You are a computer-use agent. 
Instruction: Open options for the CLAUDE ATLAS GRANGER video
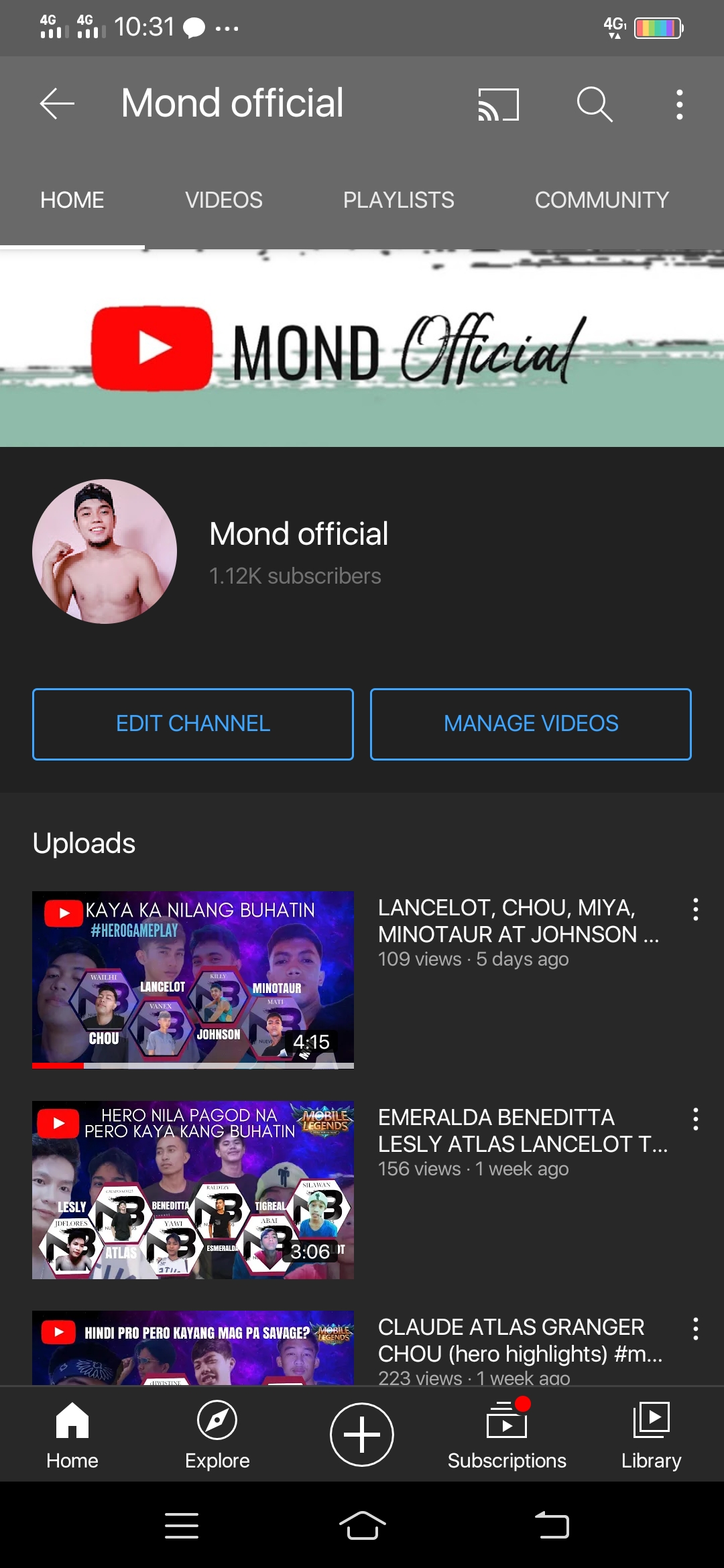(x=695, y=1329)
